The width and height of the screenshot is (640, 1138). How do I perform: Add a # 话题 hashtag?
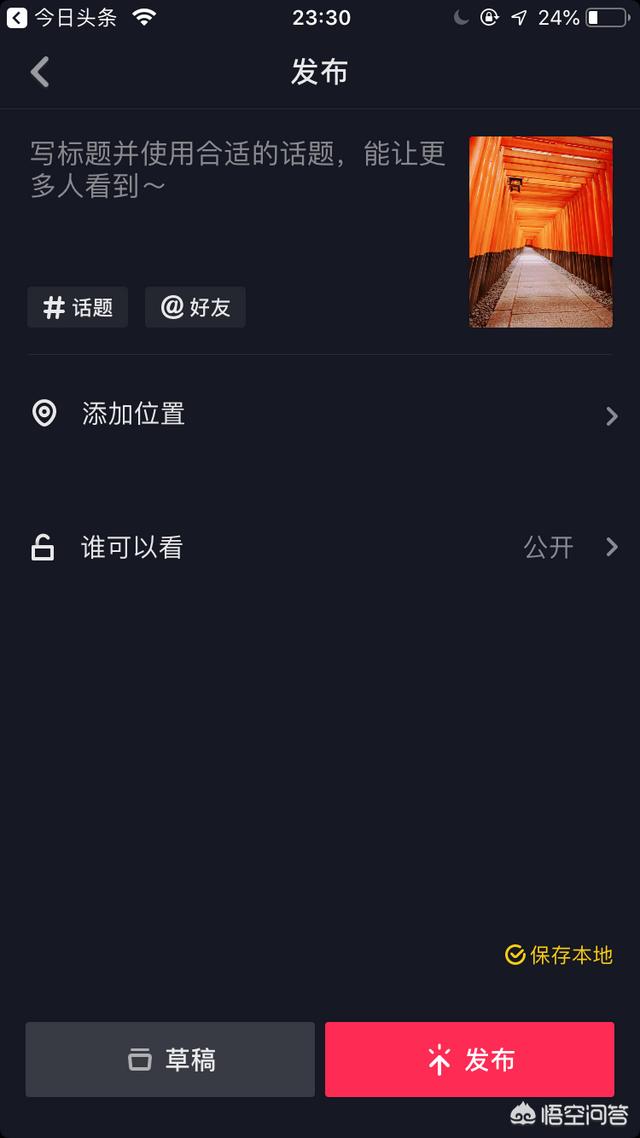[x=78, y=308]
